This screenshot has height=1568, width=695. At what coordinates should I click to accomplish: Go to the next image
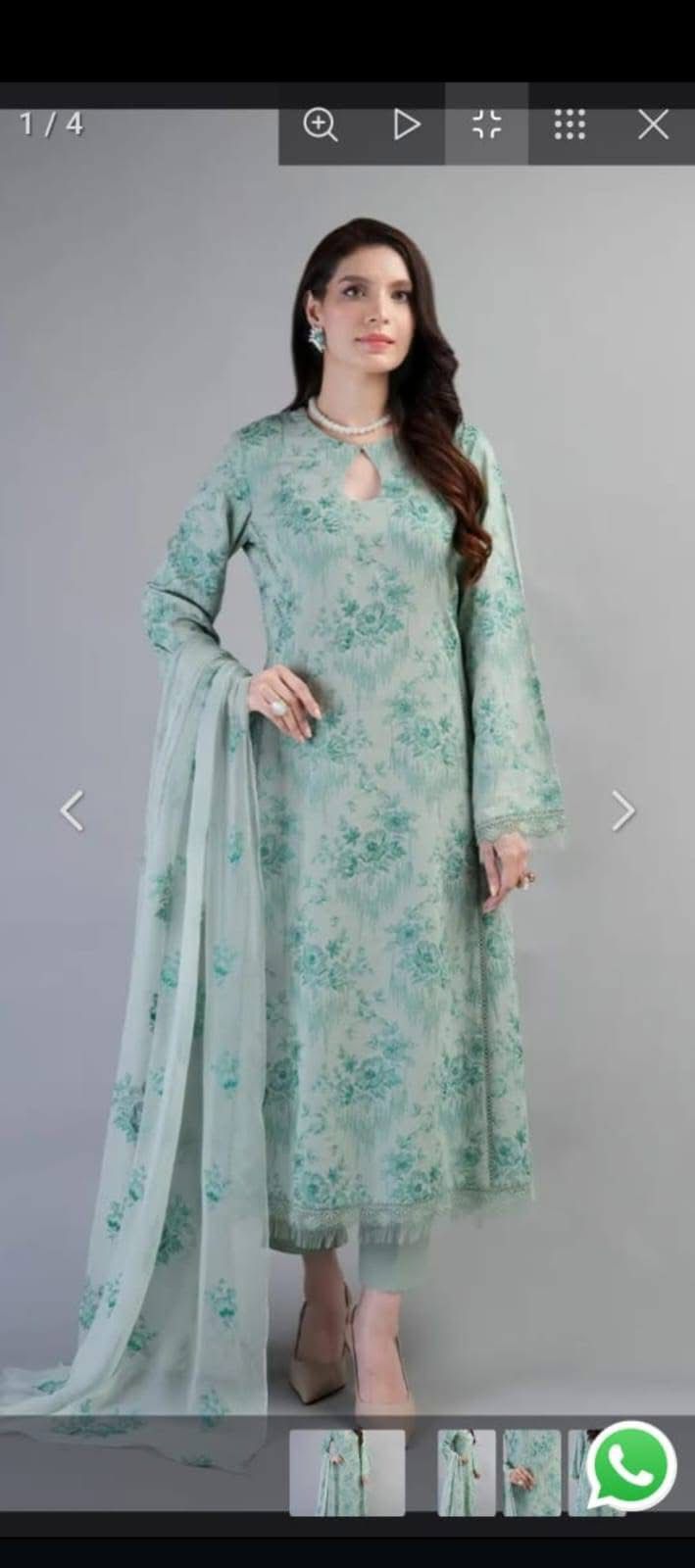coord(622,810)
